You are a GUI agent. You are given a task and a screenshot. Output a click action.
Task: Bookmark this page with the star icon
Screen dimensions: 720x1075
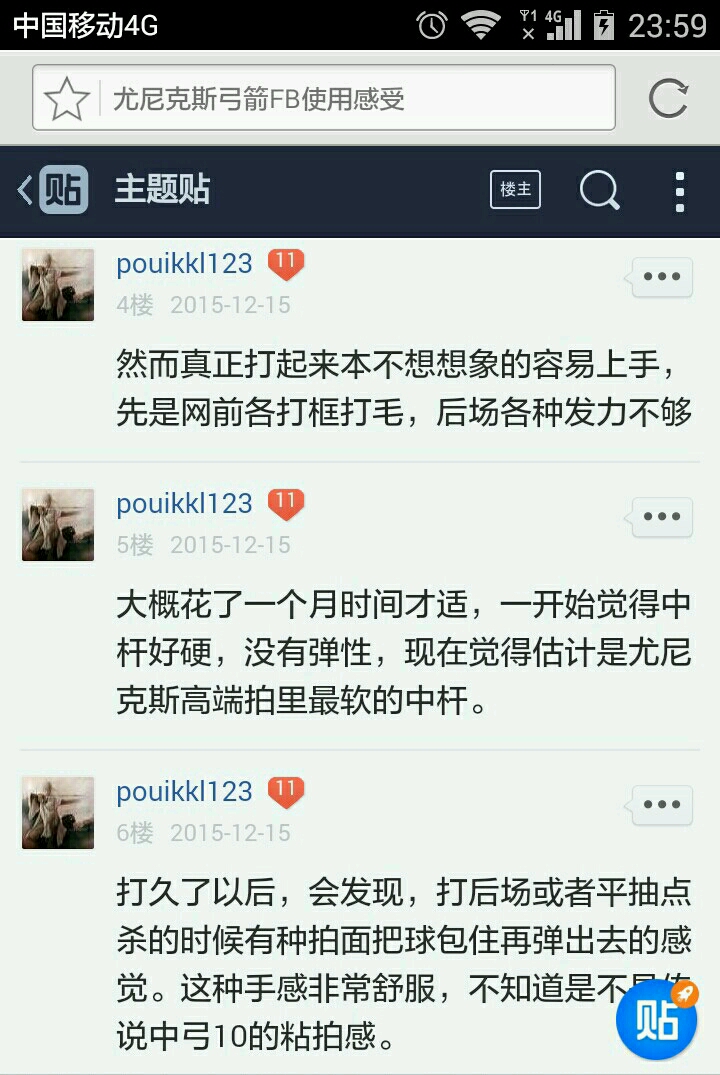[x=67, y=99]
